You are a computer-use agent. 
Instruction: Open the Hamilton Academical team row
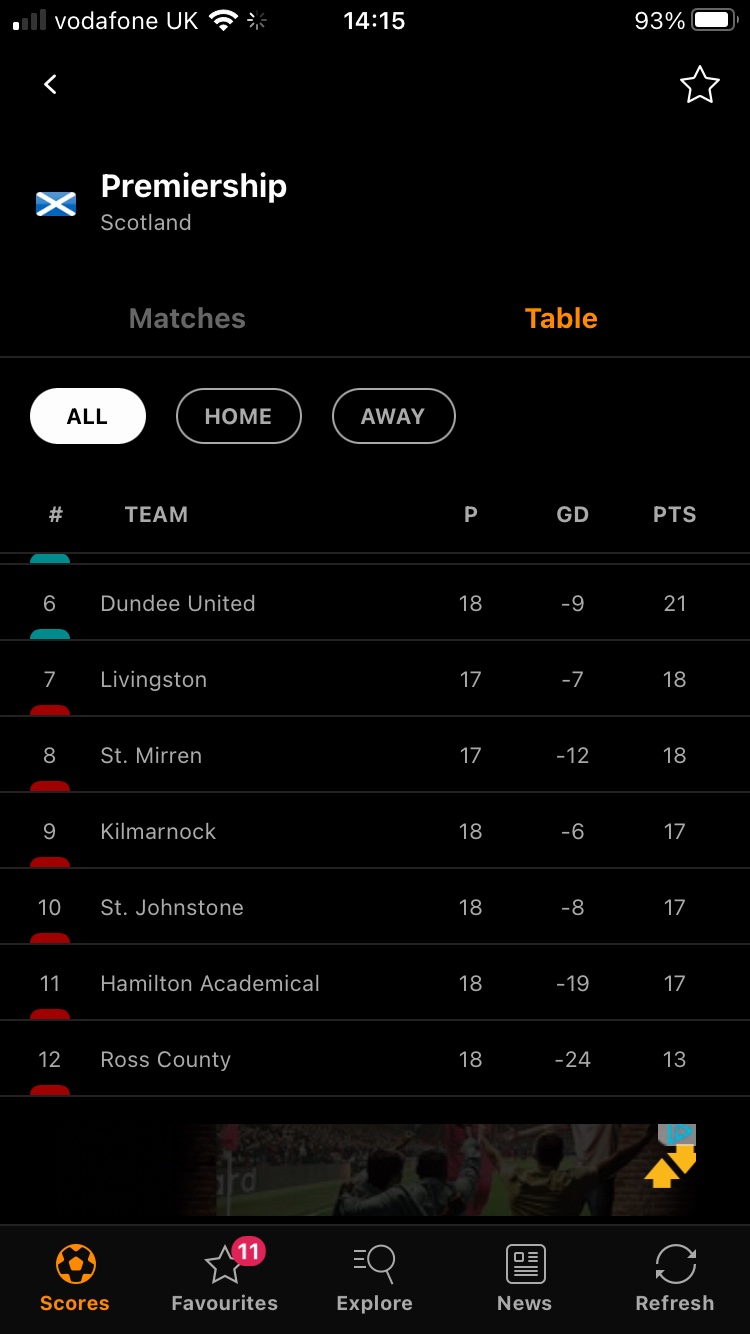375,983
